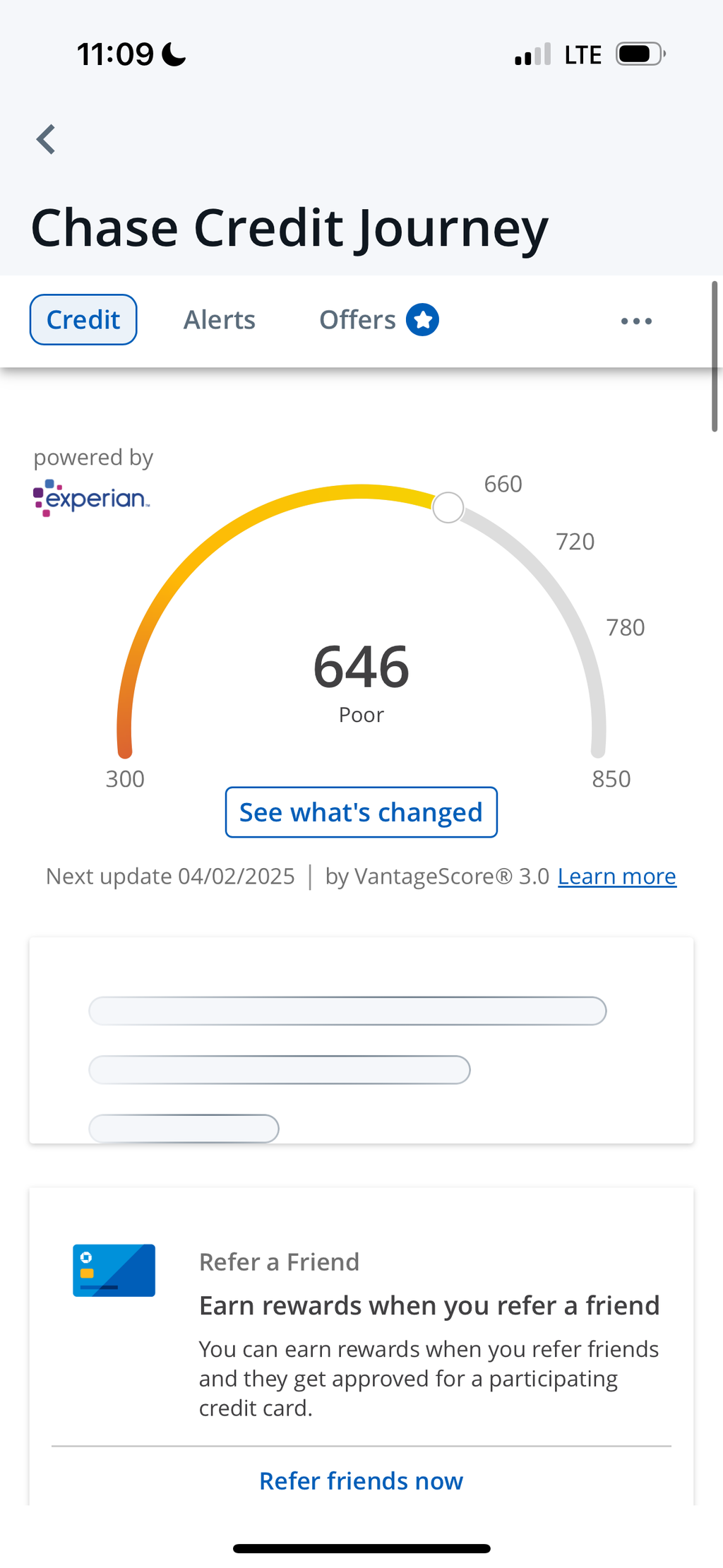
Task: Click the cellular signal bars
Action: (531, 53)
